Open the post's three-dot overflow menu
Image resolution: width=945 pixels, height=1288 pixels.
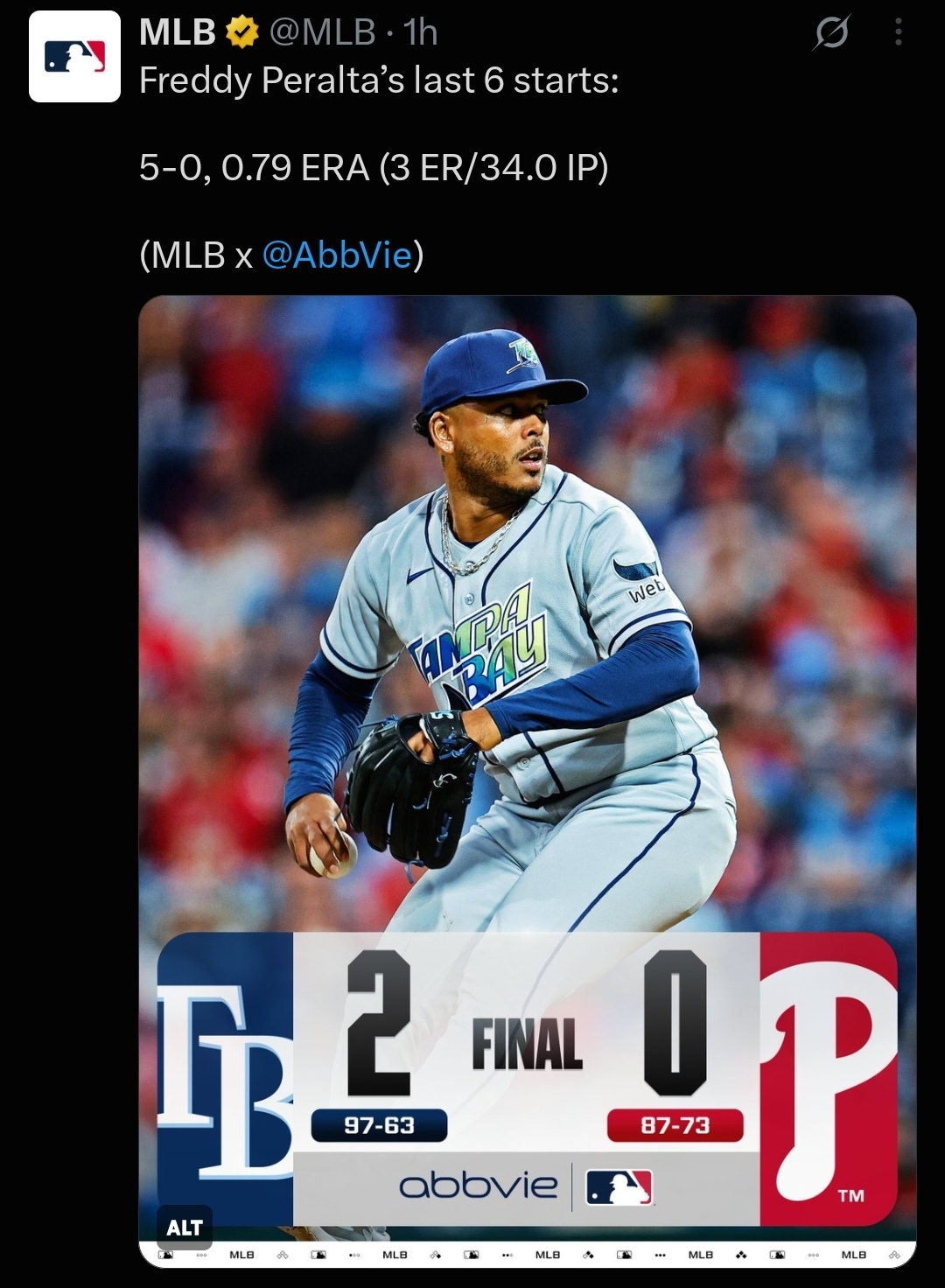898,33
